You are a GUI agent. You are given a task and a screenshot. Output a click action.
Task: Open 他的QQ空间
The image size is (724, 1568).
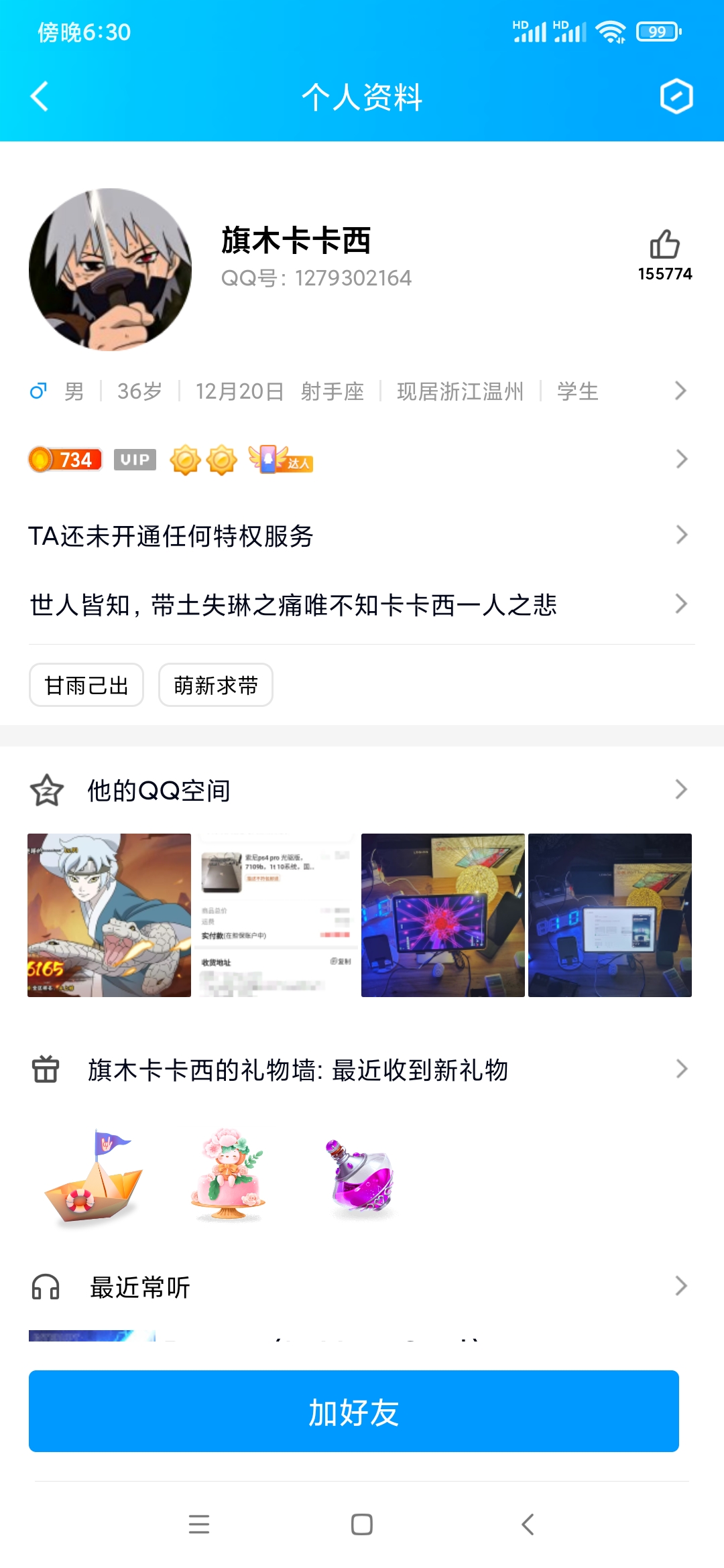pos(362,790)
